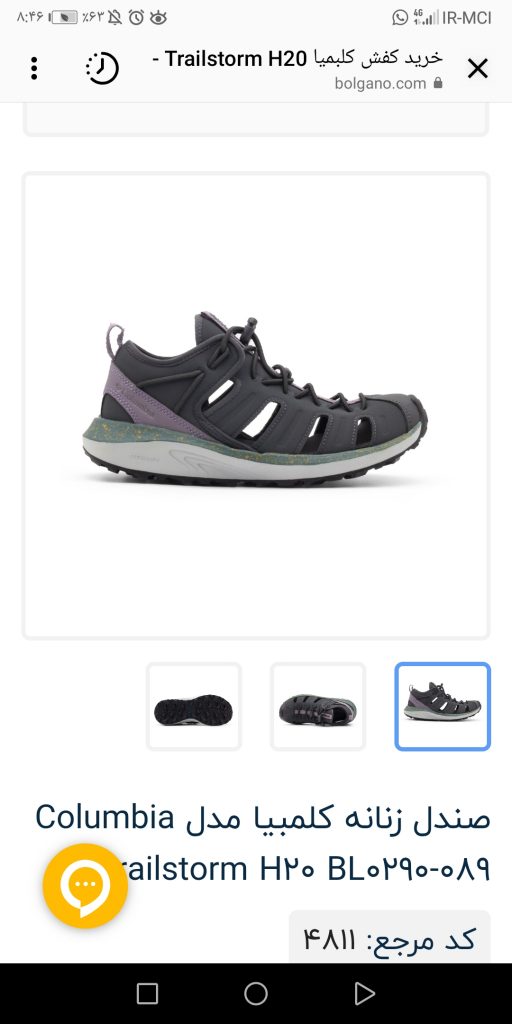
Task: Close the browser tab with X
Action: (477, 69)
